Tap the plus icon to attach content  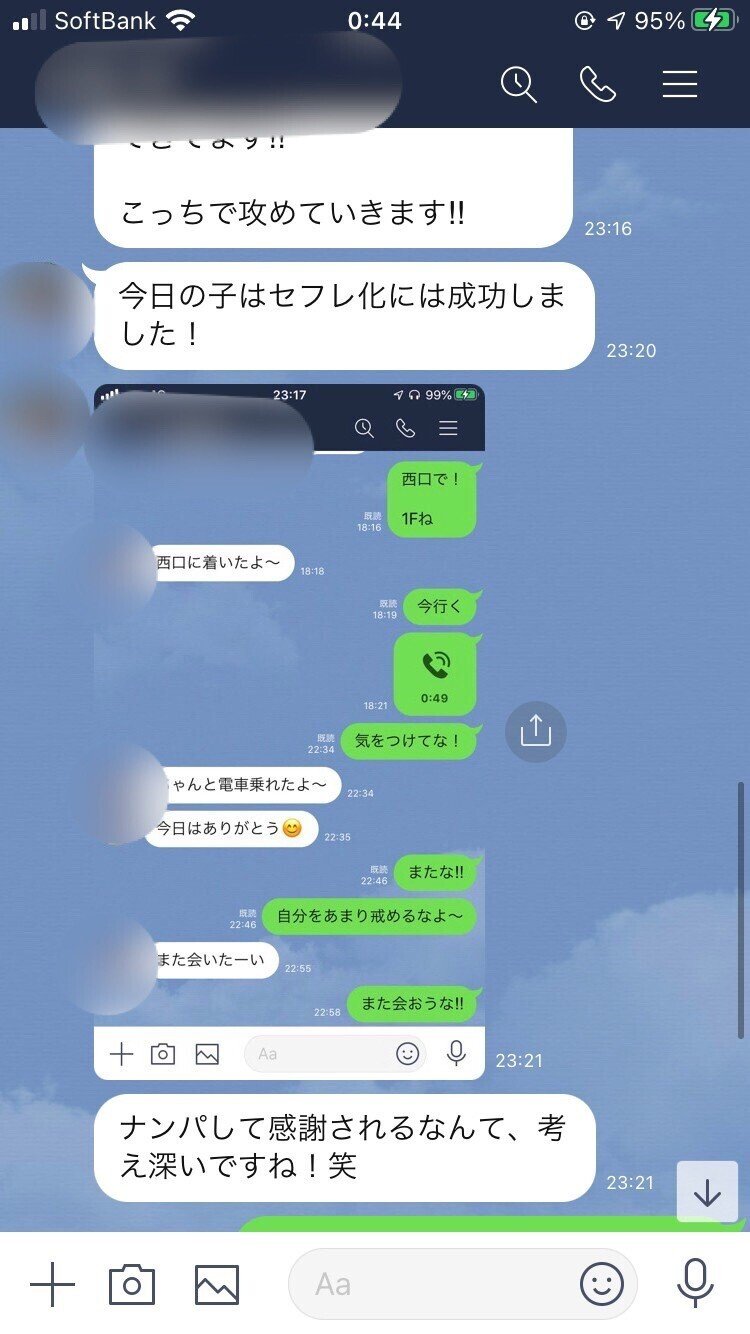tap(52, 1285)
